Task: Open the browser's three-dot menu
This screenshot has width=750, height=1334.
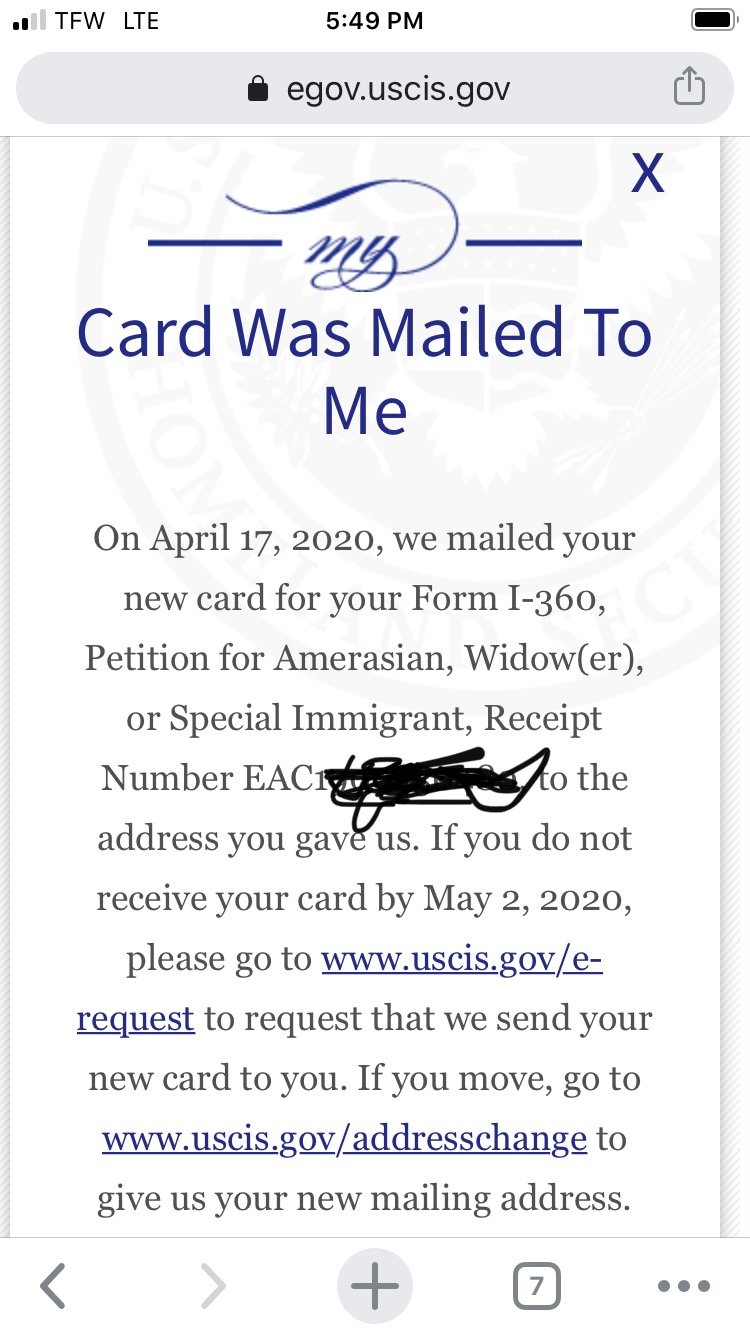Action: coord(685,1287)
